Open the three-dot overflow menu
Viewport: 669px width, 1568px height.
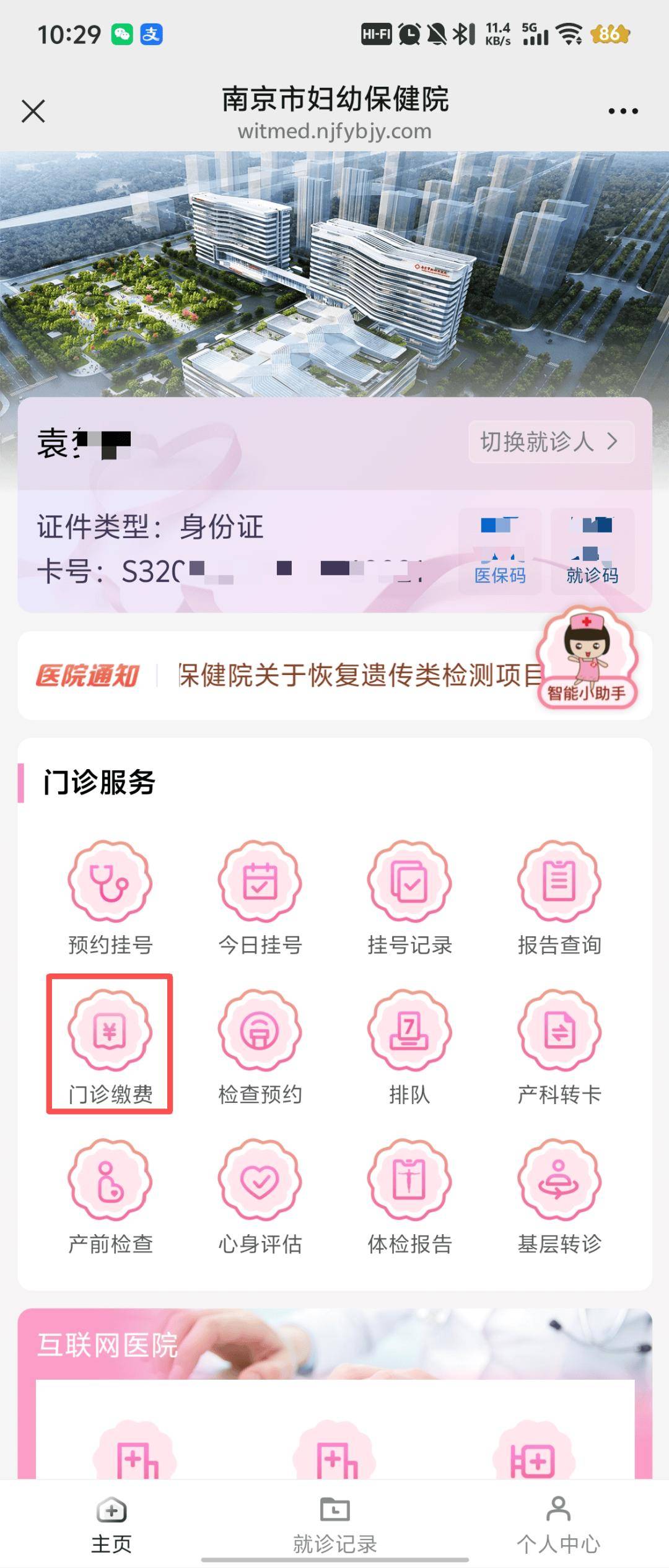(x=623, y=111)
